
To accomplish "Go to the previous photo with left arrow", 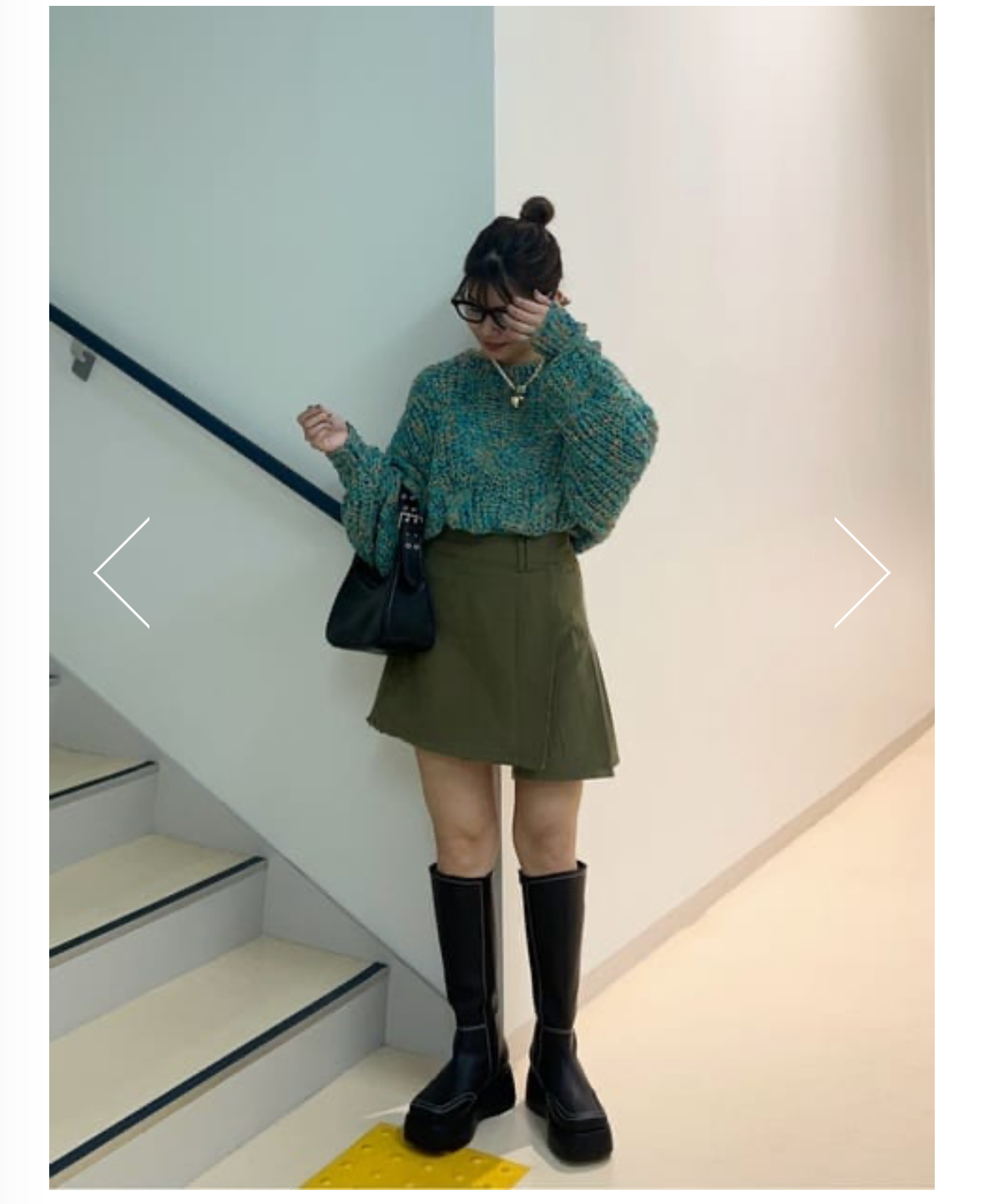I will click(122, 573).
